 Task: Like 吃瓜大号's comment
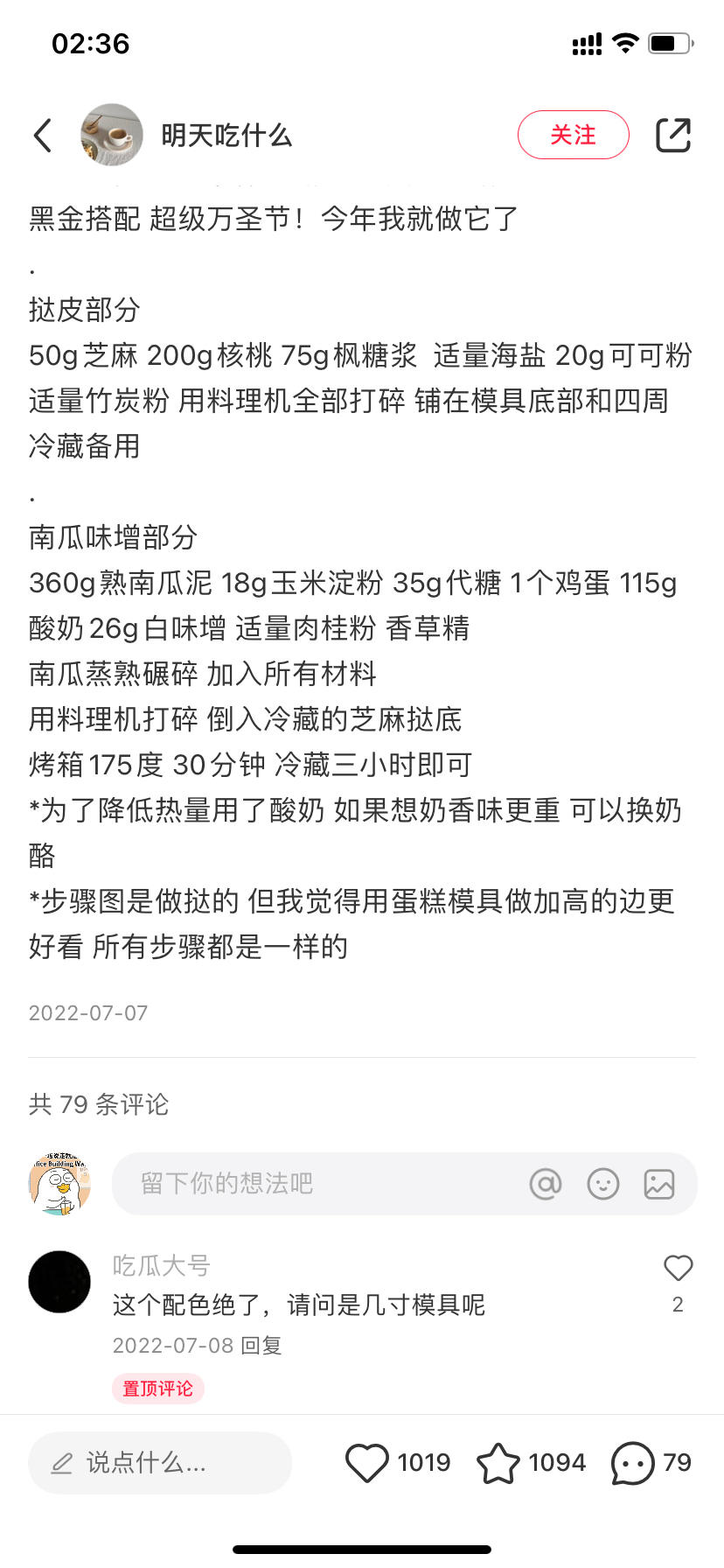(678, 1268)
